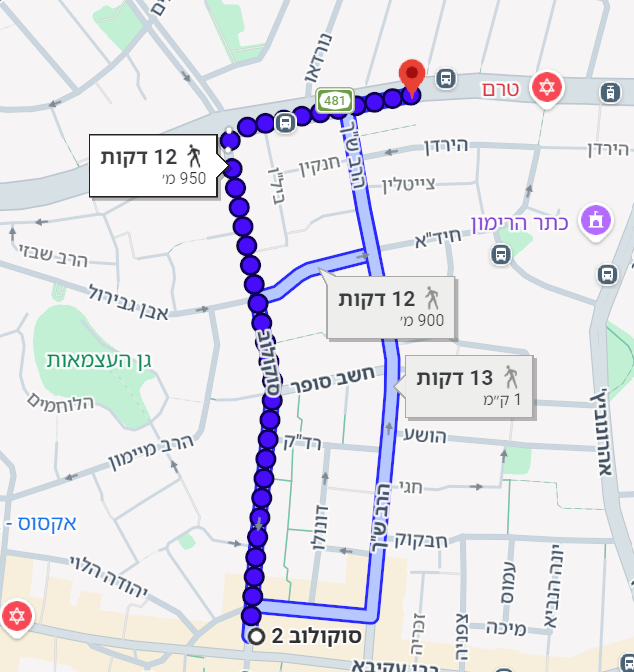634x672 pixels.
Task: Open the red destination pin
Action: (x=411, y=77)
